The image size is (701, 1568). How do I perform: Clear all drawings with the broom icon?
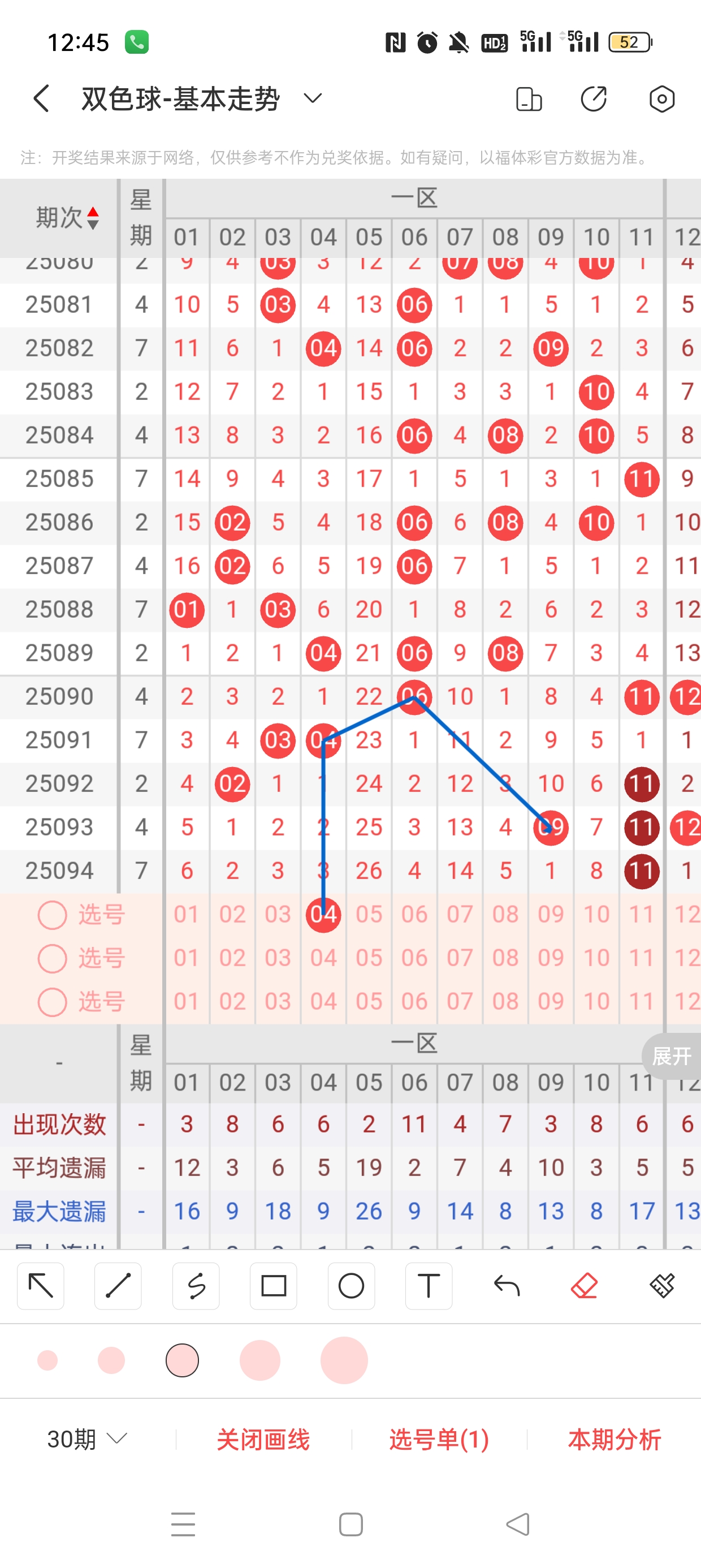662,1286
